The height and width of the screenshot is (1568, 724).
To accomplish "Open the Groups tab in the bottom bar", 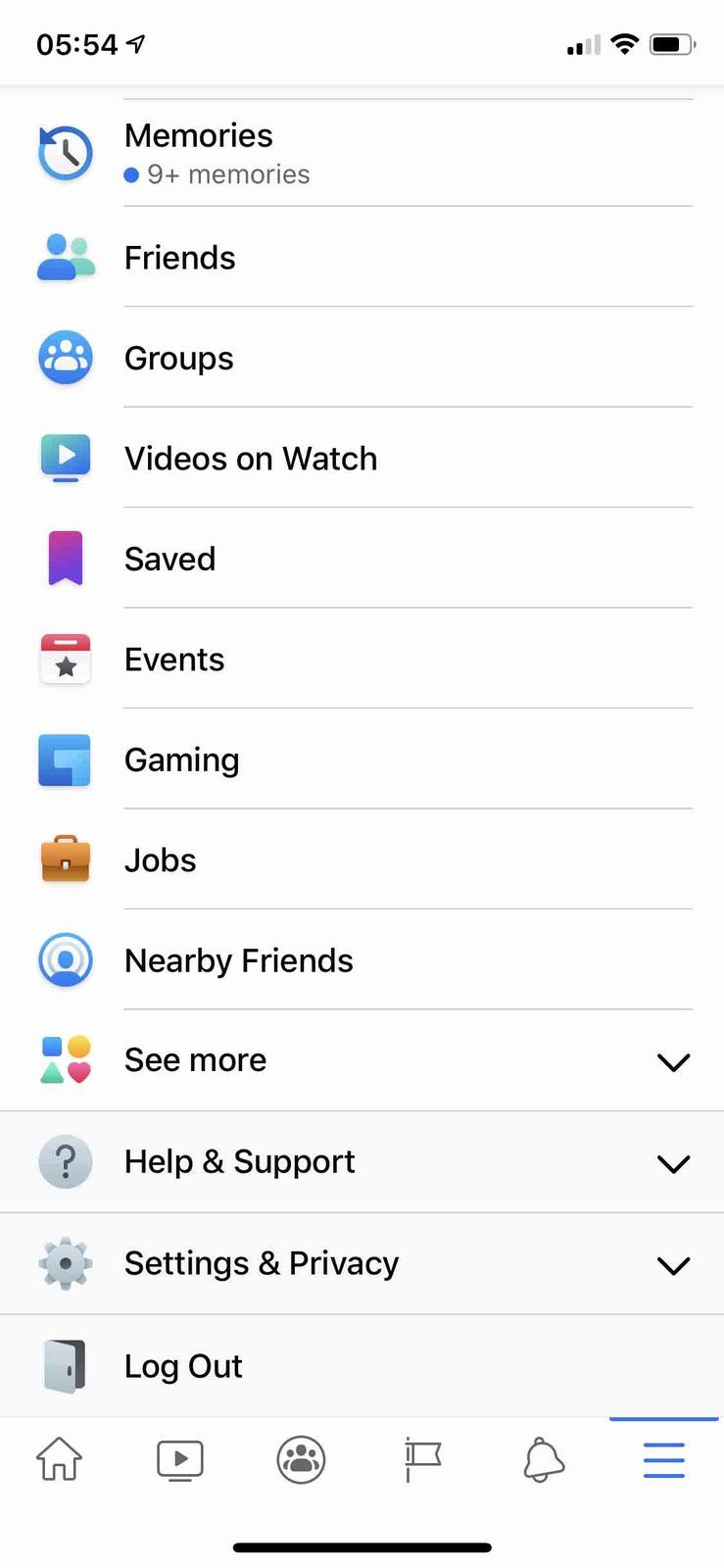I will click(301, 1460).
